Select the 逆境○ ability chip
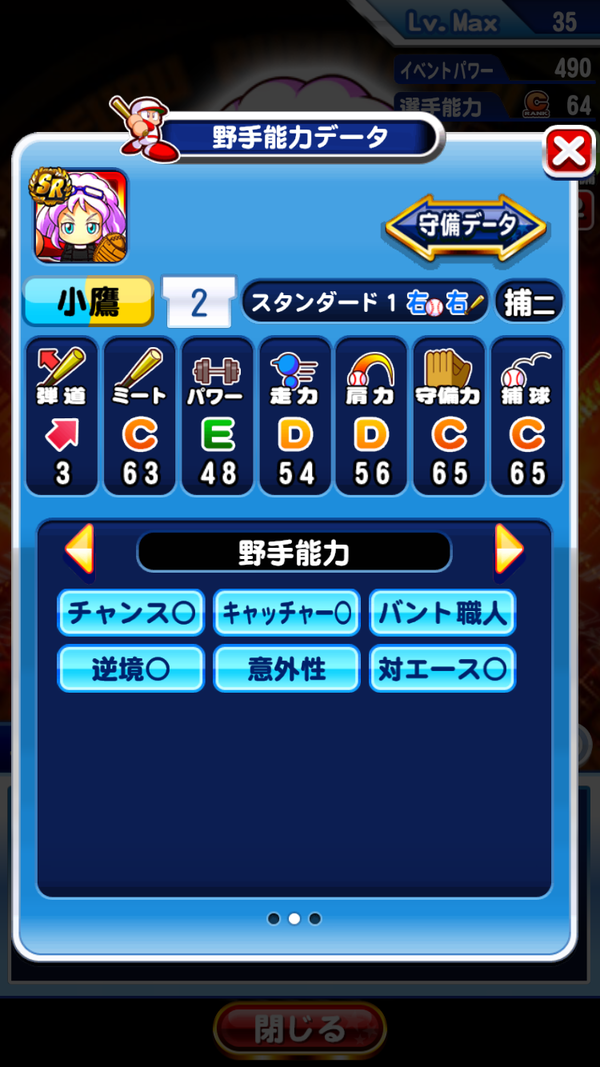This screenshot has height=1067, width=600. (x=131, y=669)
